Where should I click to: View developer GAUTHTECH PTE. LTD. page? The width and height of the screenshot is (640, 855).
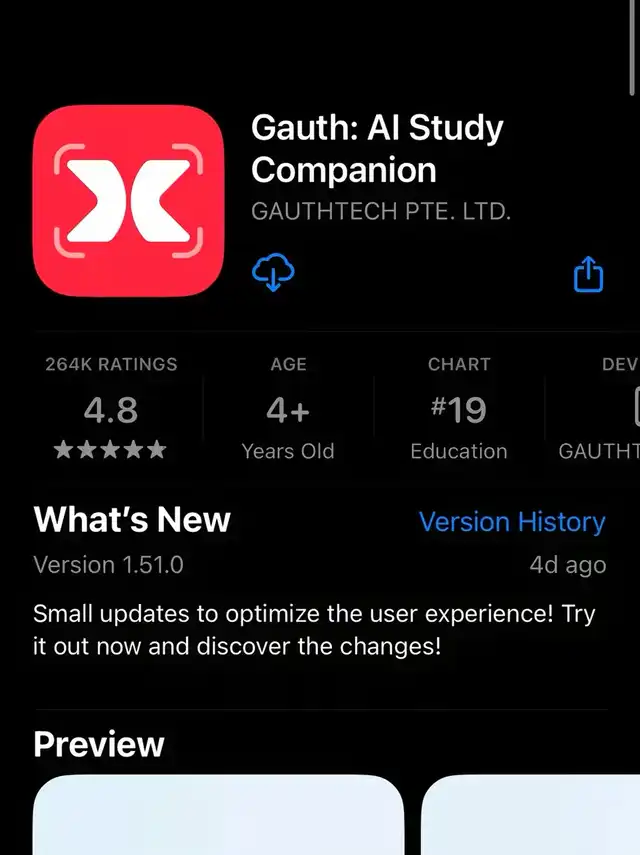tap(381, 212)
